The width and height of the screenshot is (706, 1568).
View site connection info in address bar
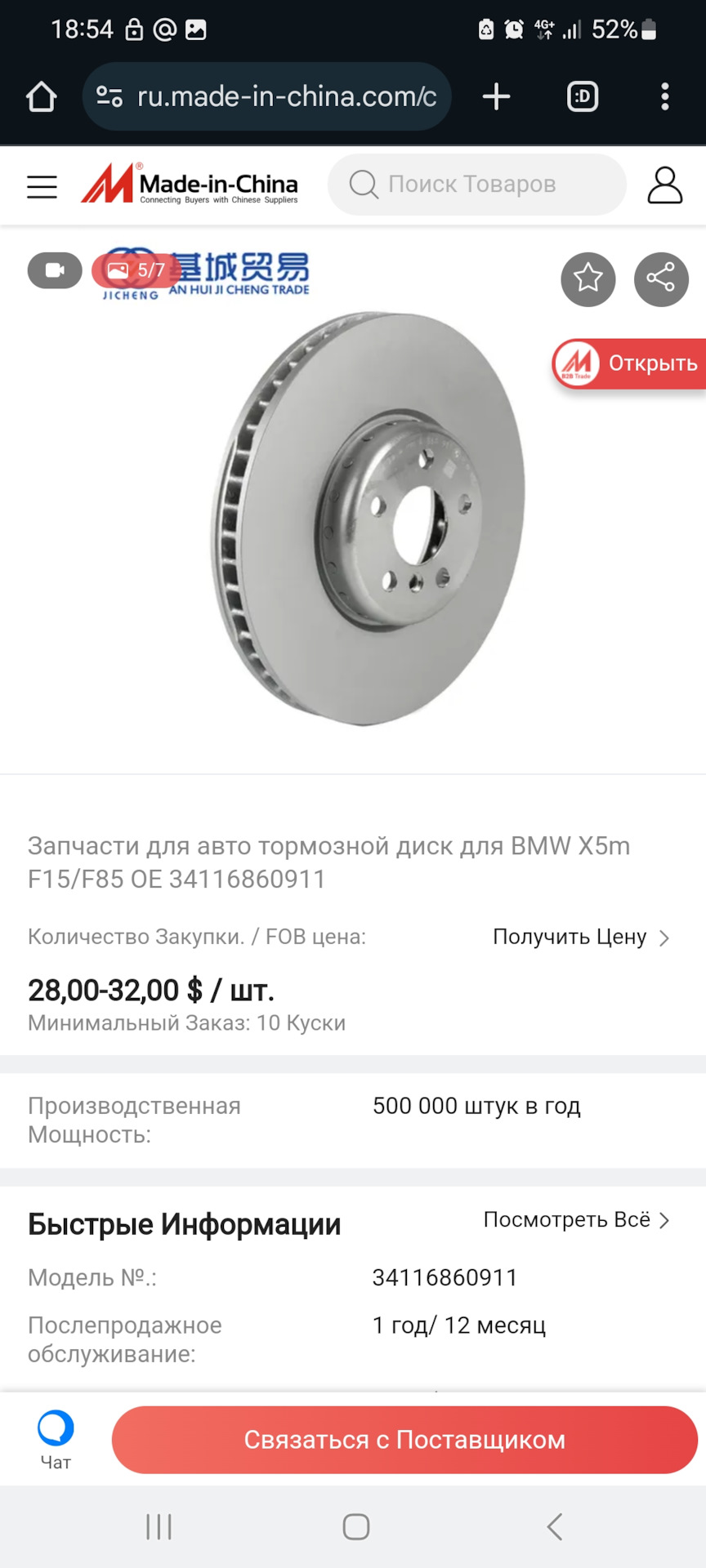[108, 96]
